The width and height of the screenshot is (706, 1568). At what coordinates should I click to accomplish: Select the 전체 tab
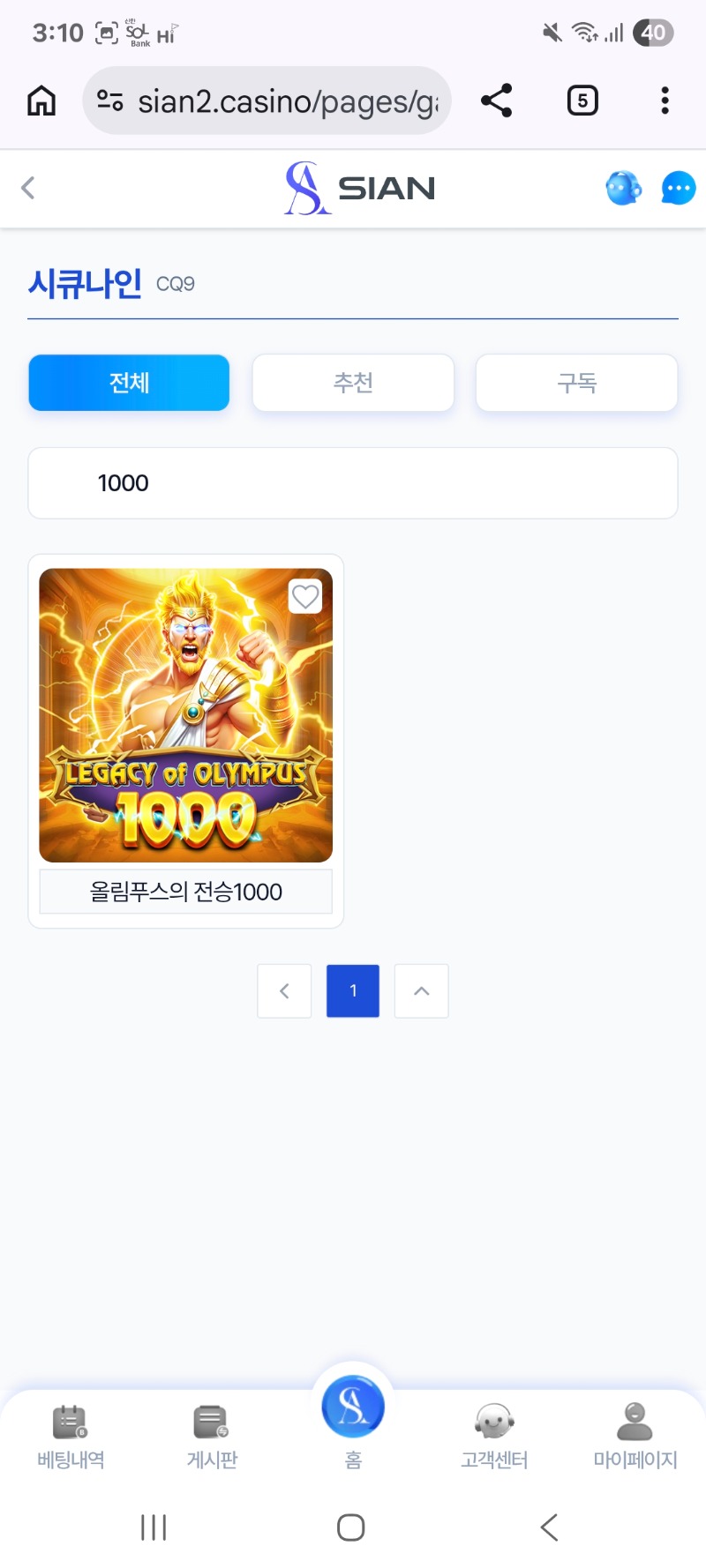[129, 383]
